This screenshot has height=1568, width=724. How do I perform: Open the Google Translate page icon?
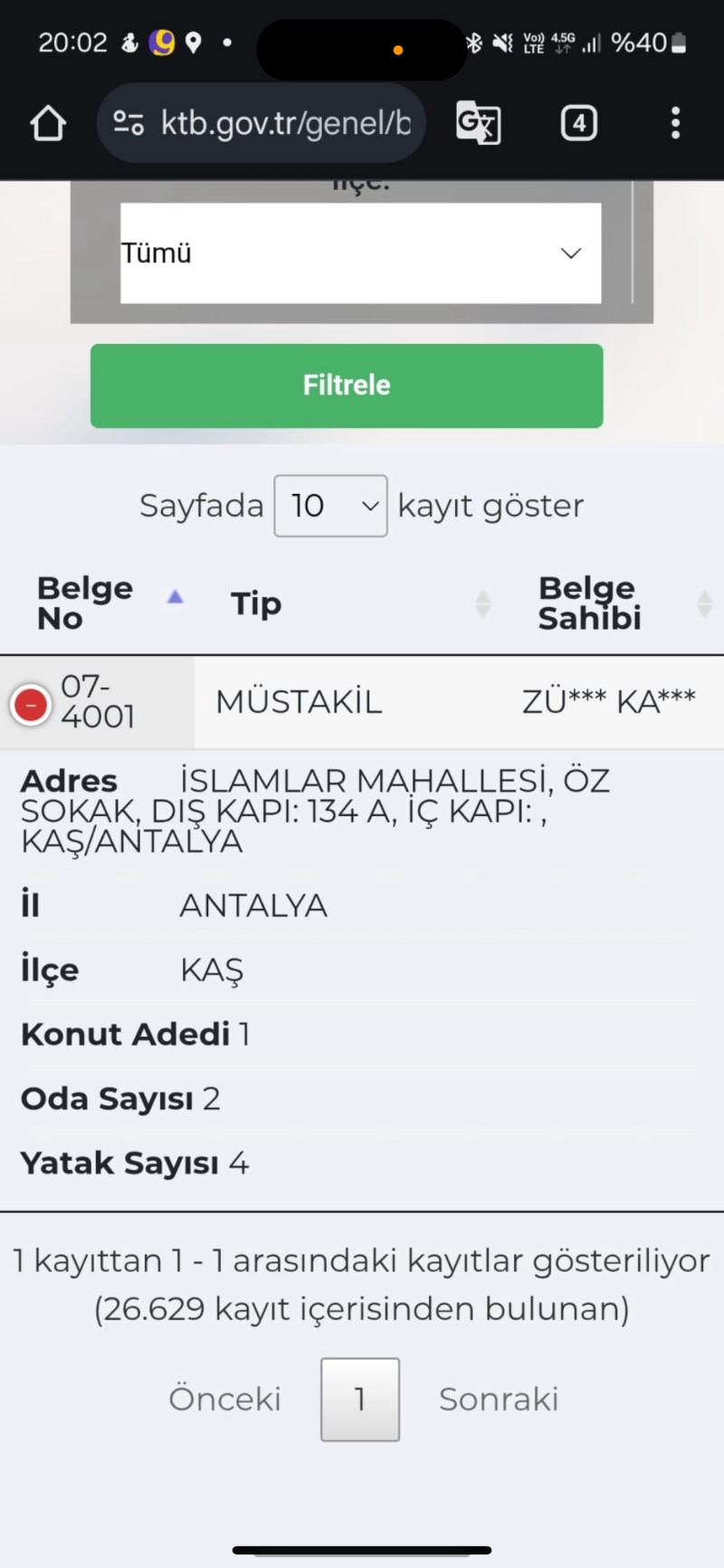point(478,123)
